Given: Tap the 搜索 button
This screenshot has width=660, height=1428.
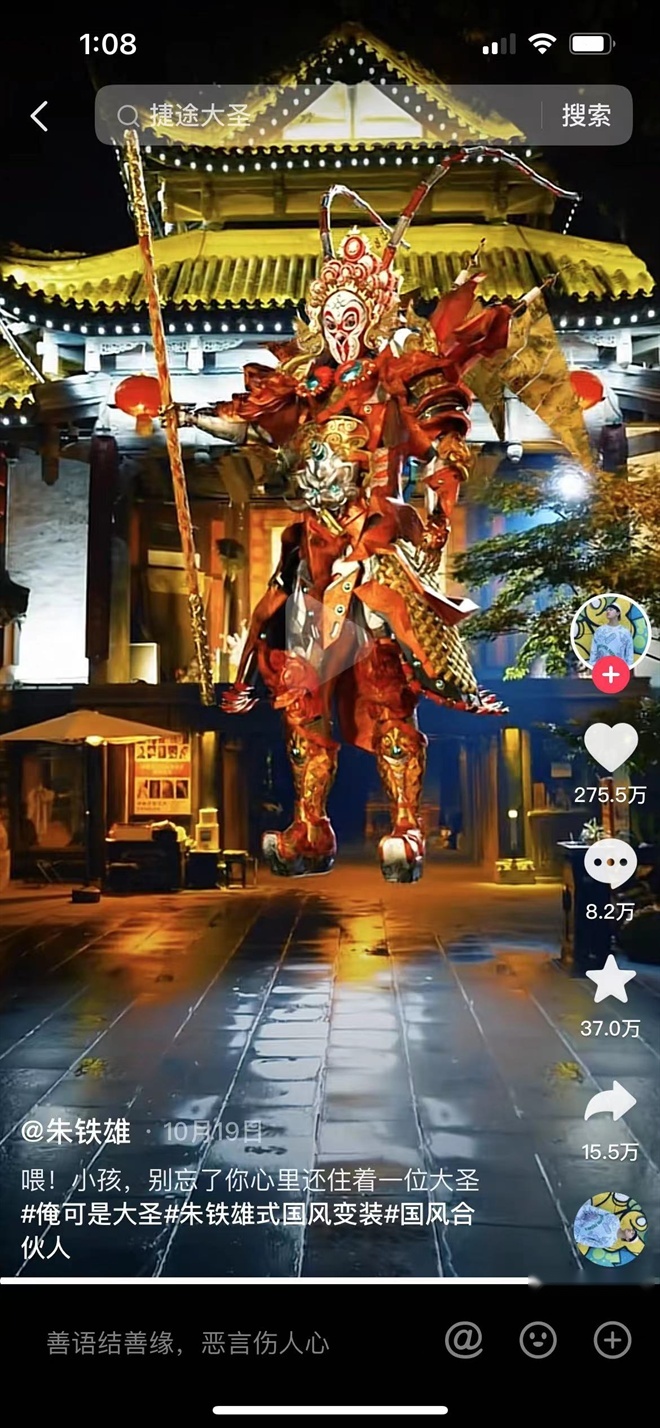Looking at the screenshot, I should coord(586,116).
